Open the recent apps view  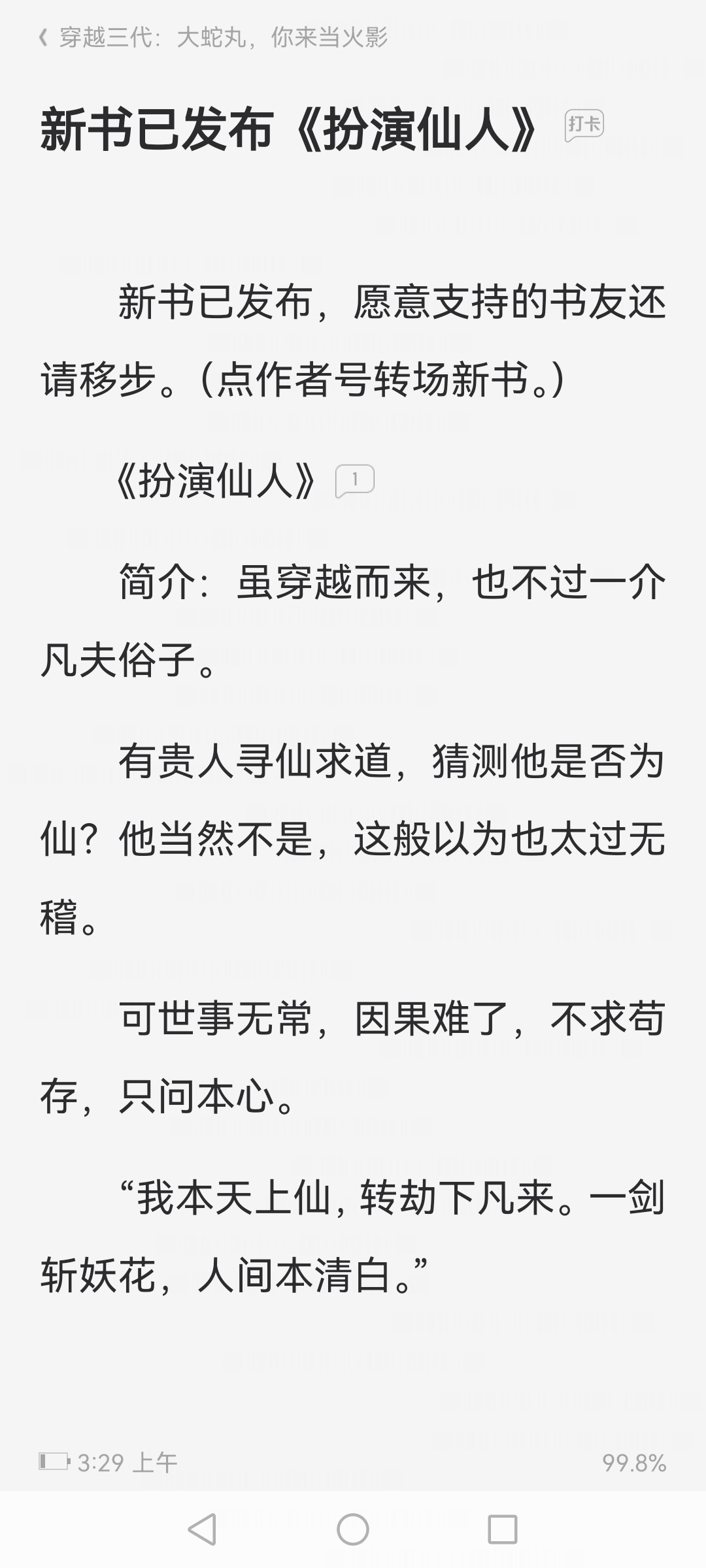(x=503, y=1529)
